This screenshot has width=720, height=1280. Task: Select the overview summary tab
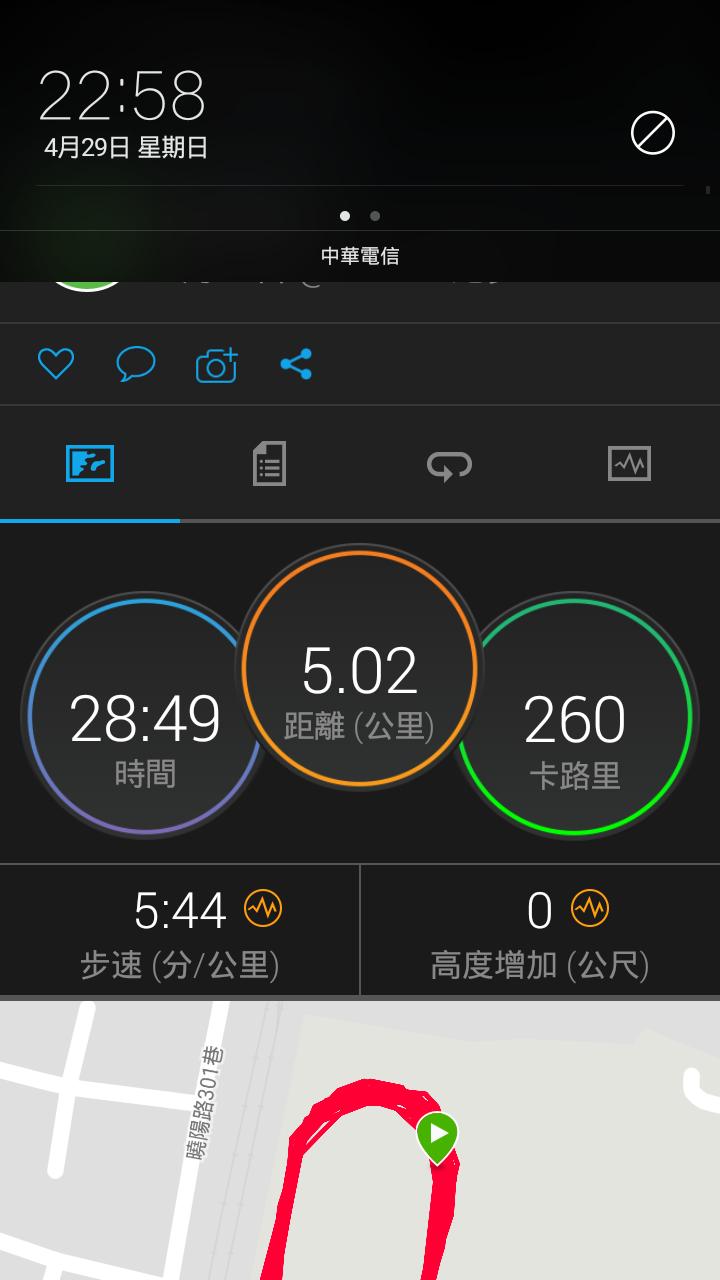tap(90, 464)
